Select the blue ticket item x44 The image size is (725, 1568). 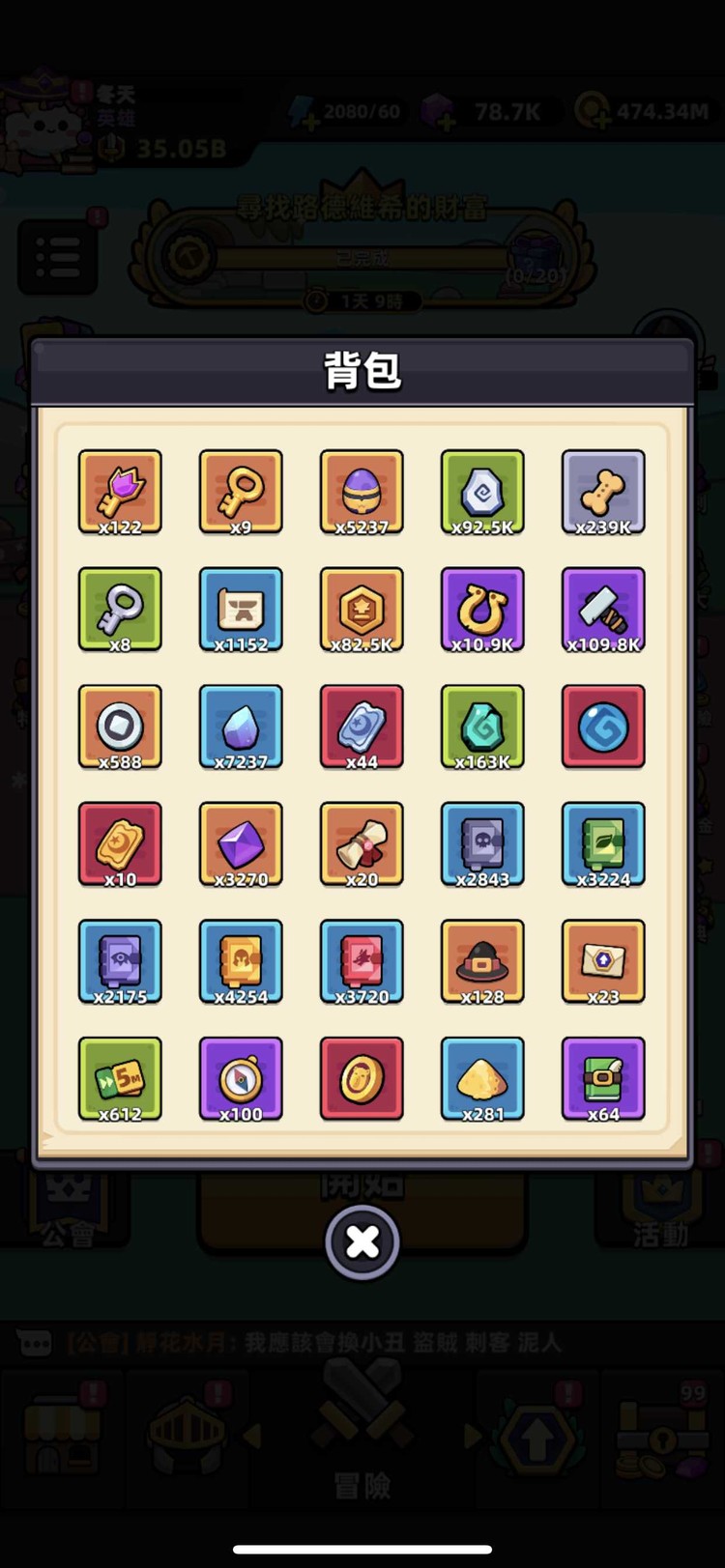point(362,727)
